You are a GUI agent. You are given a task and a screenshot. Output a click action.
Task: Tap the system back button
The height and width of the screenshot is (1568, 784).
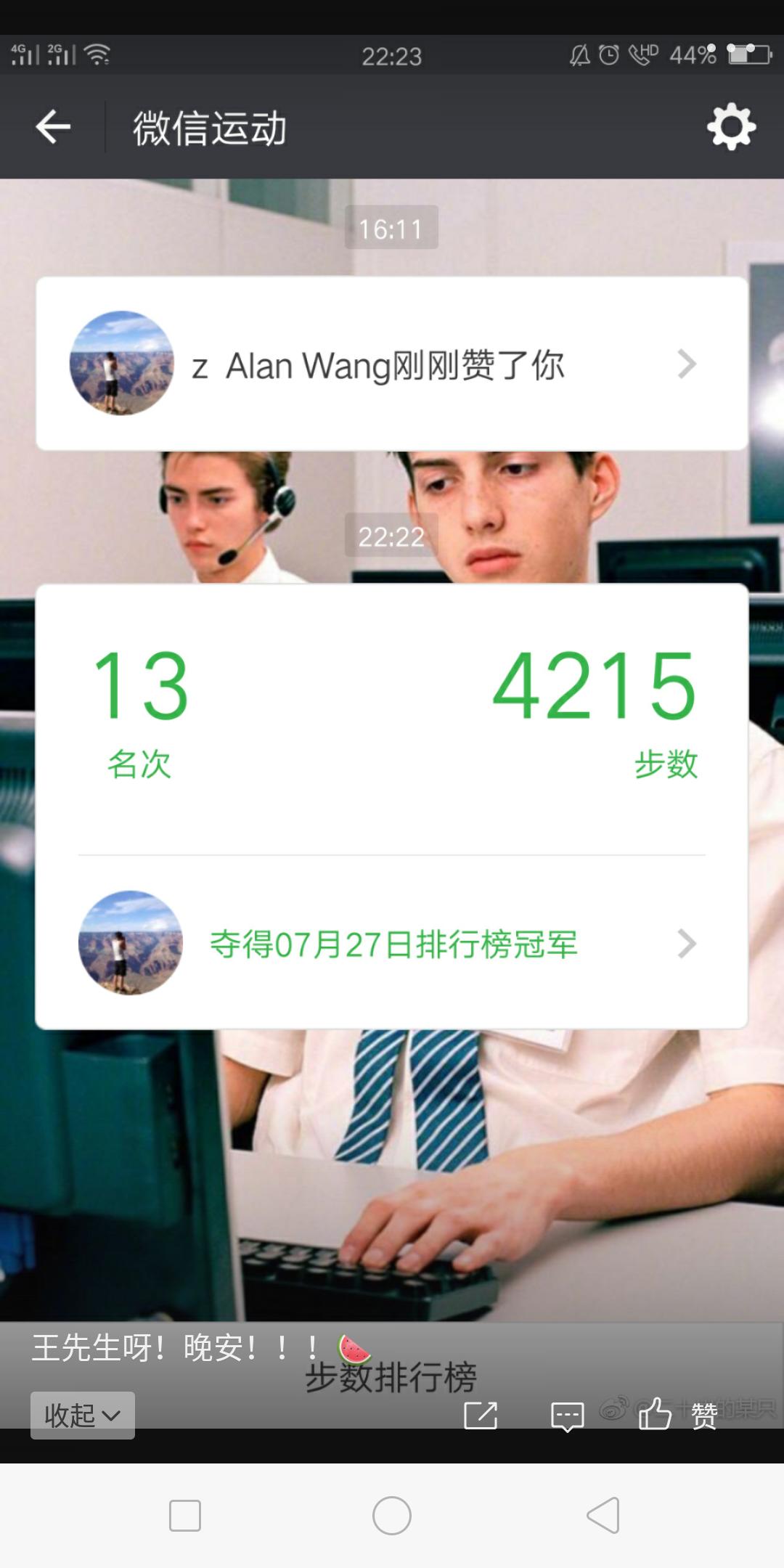pyautogui.click(x=603, y=1515)
